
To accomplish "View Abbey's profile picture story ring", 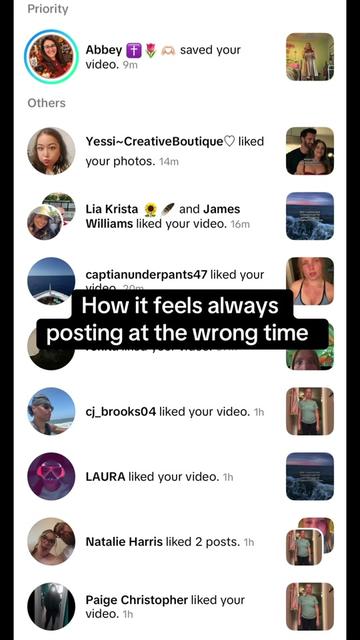I will click(x=51, y=56).
